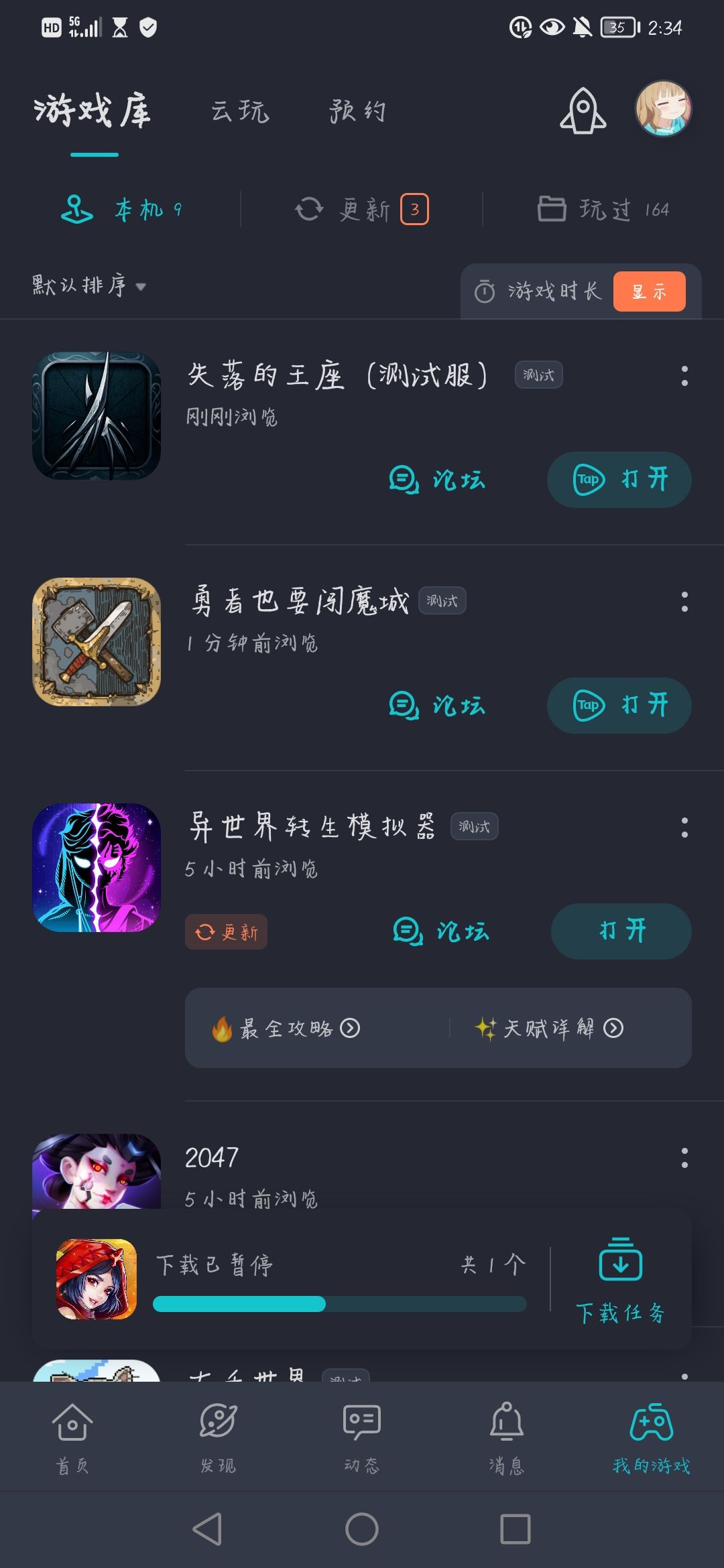Image resolution: width=724 pixels, height=1568 pixels.
Task: Update 异世界转生模拟器
Action: pos(226,931)
